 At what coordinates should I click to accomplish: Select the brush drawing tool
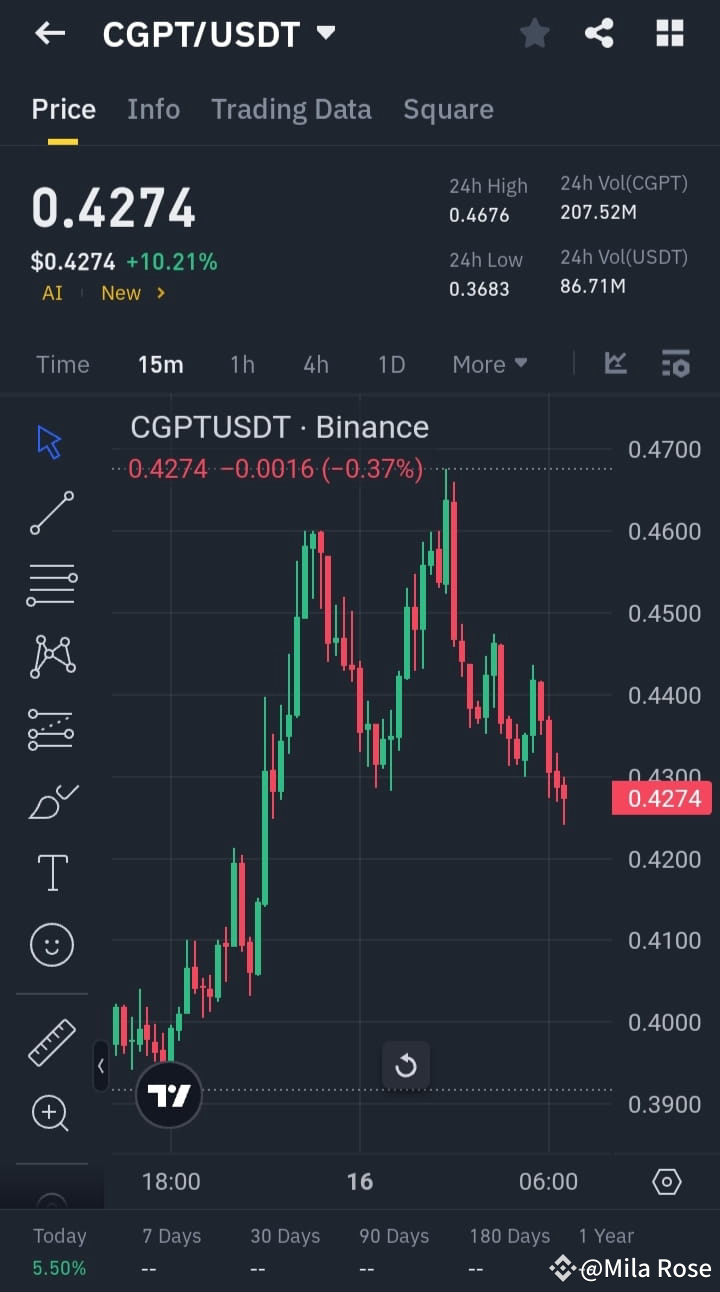50,800
